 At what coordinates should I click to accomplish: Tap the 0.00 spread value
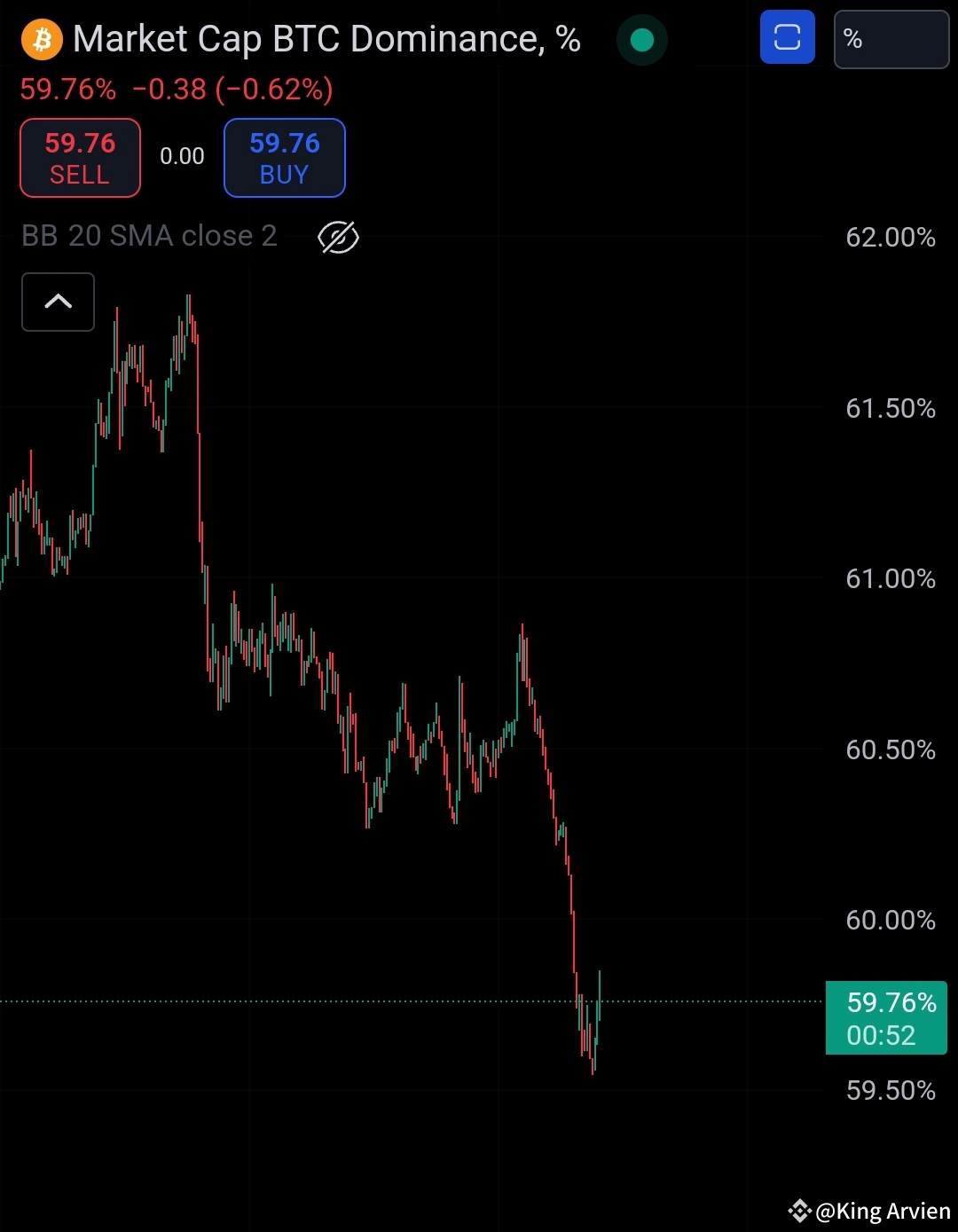[181, 156]
